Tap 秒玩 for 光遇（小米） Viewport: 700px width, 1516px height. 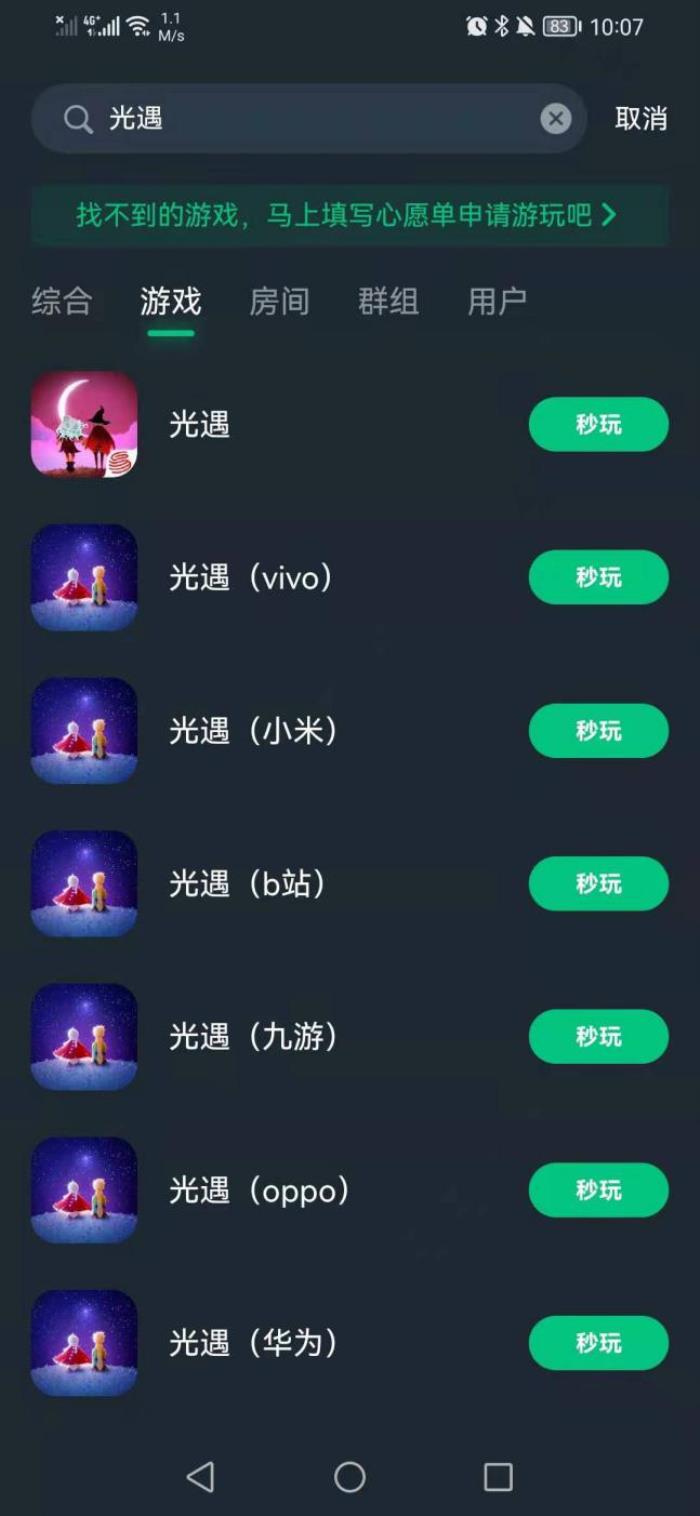pos(598,730)
